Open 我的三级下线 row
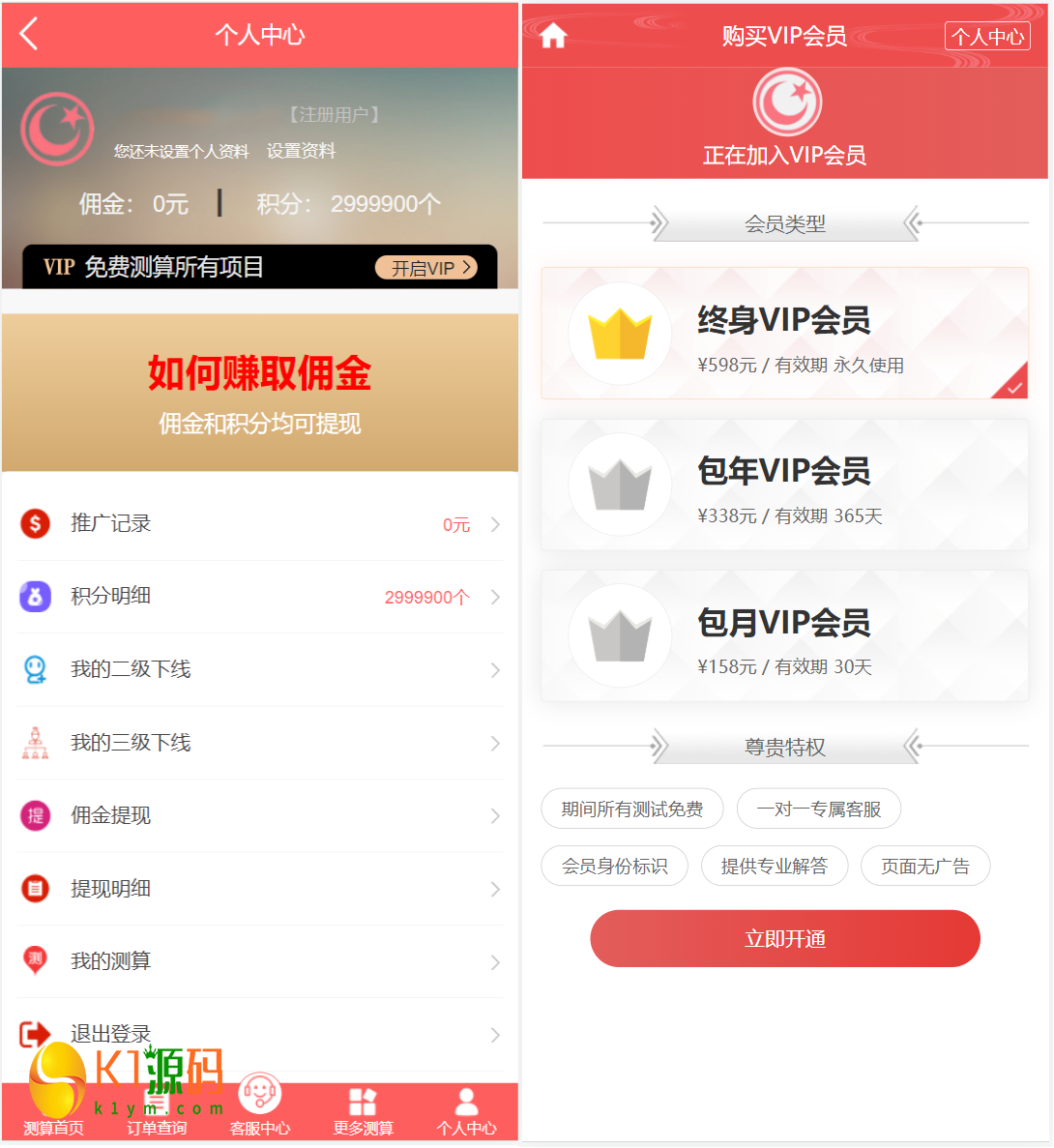This screenshot has height=1148, width=1054. [x=260, y=743]
